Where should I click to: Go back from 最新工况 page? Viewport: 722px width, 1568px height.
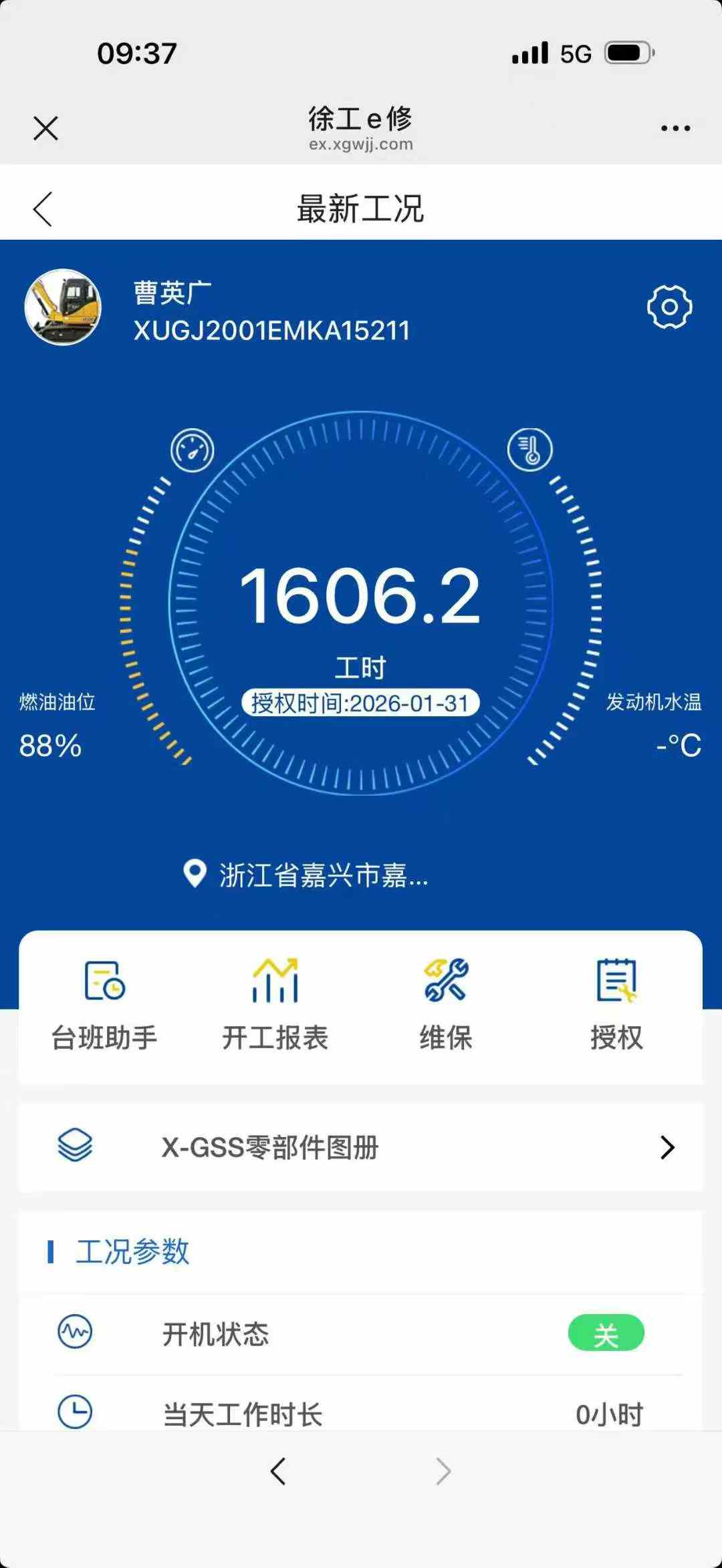[43, 209]
